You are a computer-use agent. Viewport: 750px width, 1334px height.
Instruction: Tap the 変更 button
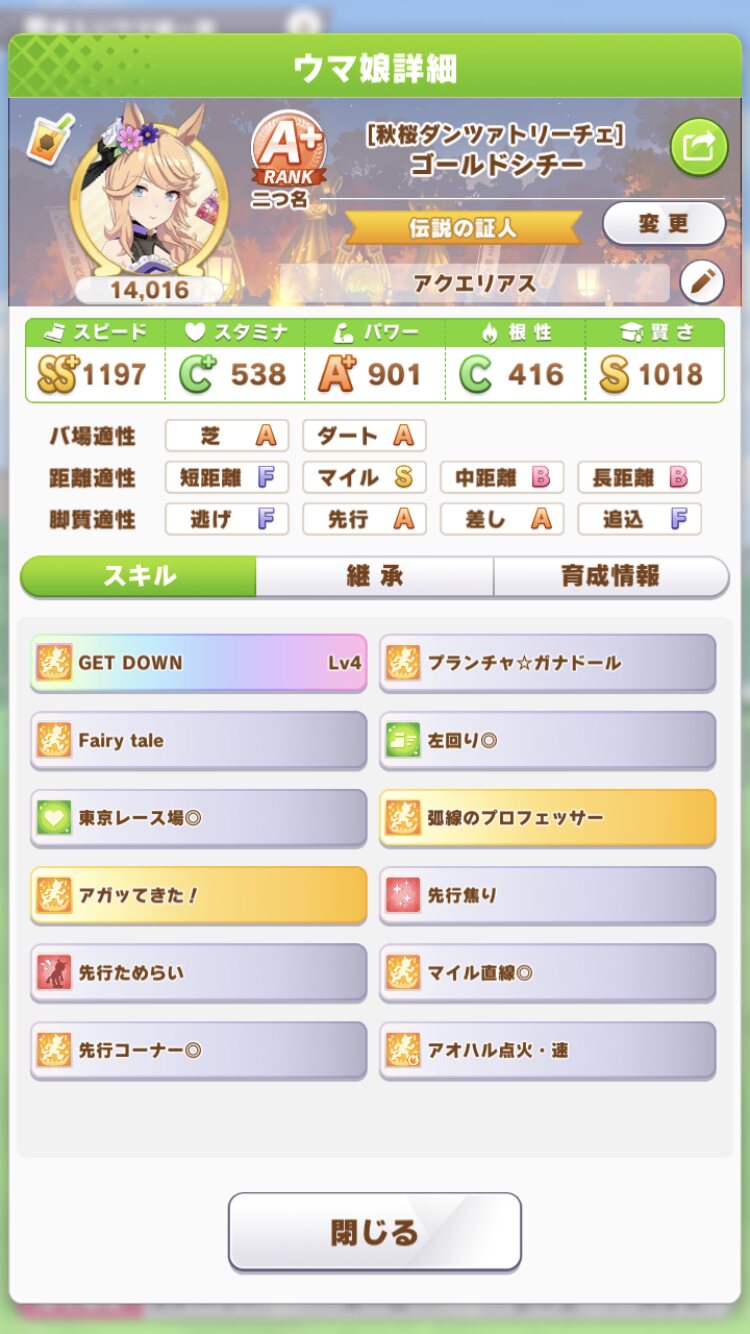(x=663, y=223)
